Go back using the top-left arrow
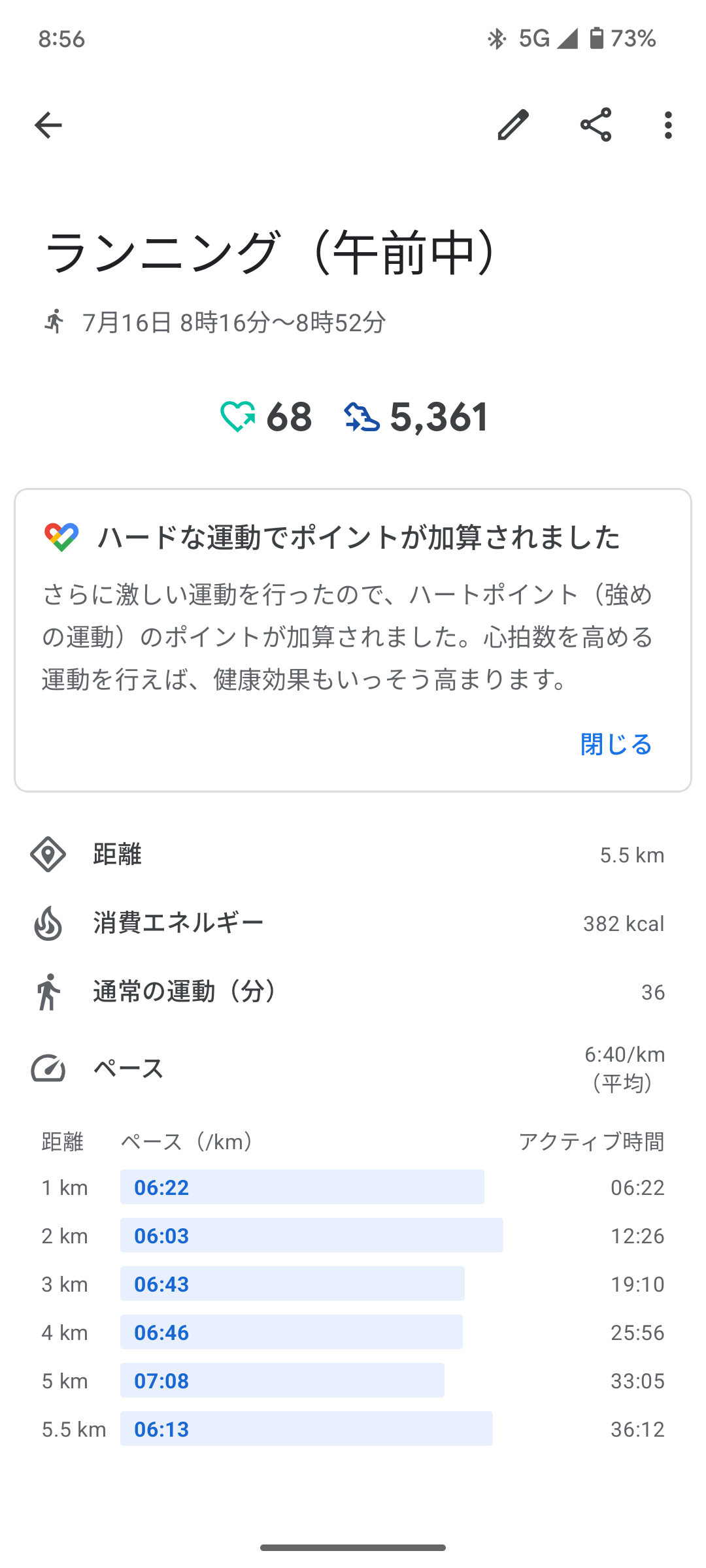706x1568 pixels. point(48,125)
